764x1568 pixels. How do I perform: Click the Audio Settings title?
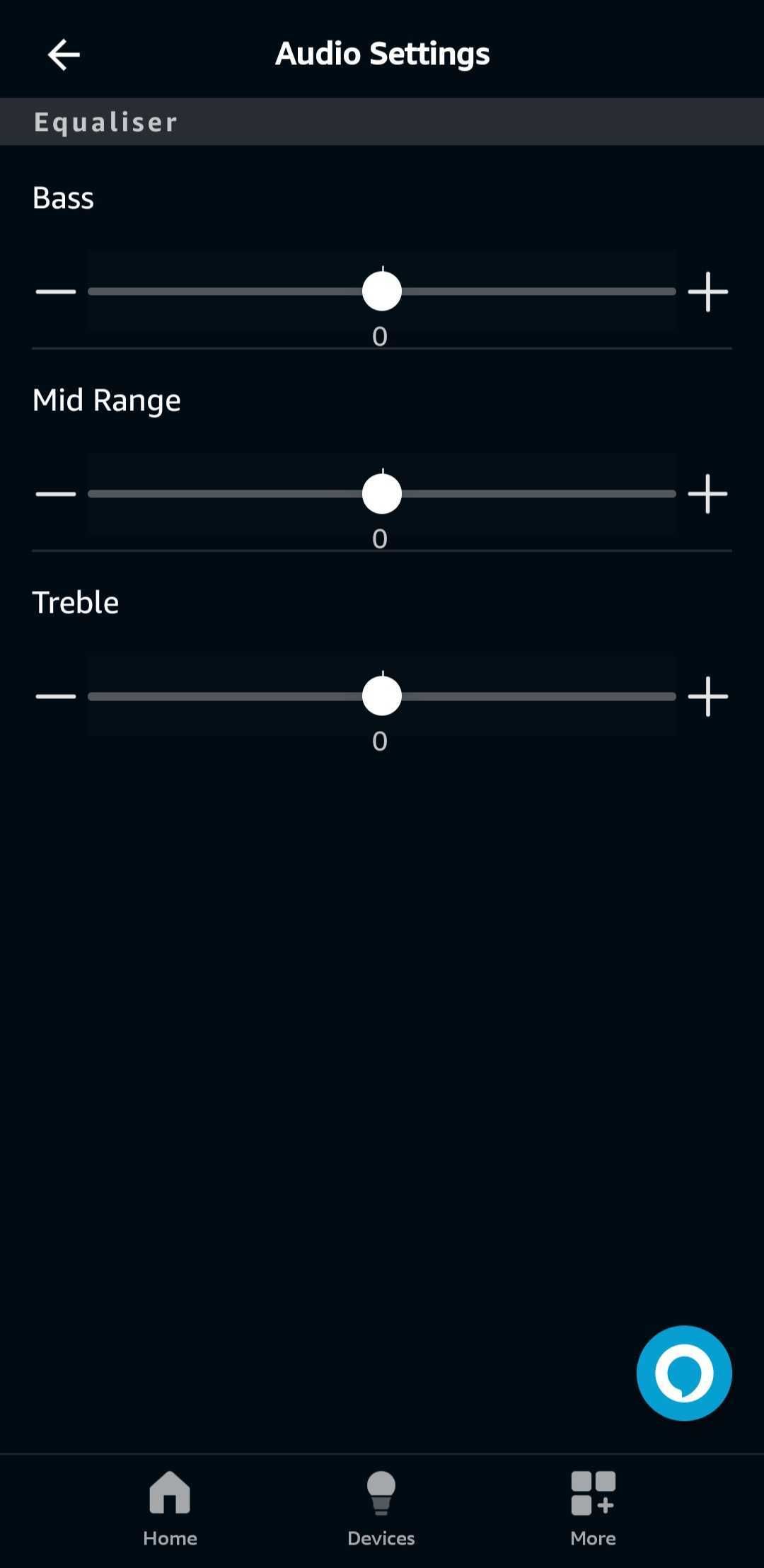[x=382, y=53]
